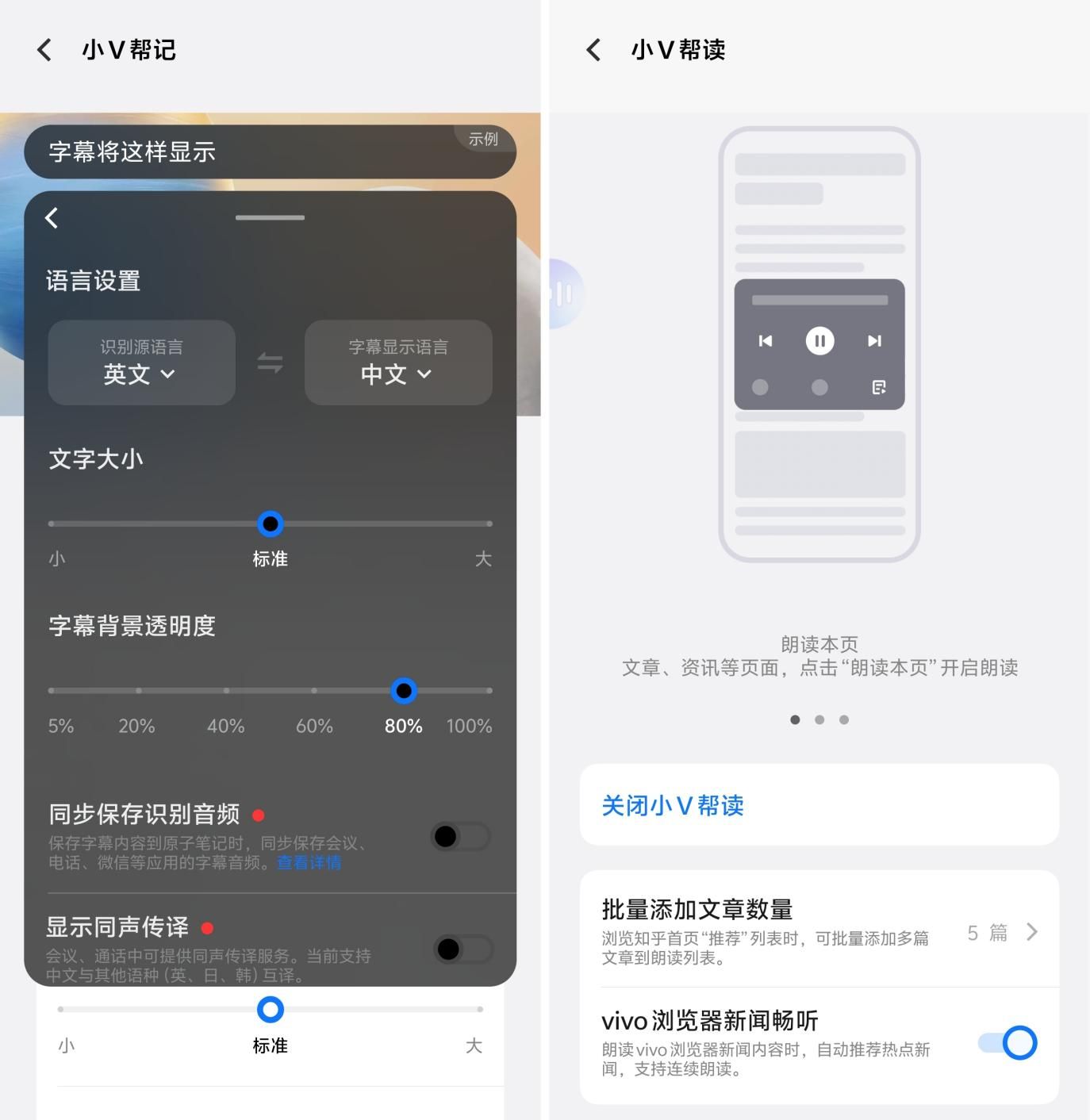Go back from the 小V帮读 page
The height and width of the screenshot is (1120, 1090).
tap(593, 50)
